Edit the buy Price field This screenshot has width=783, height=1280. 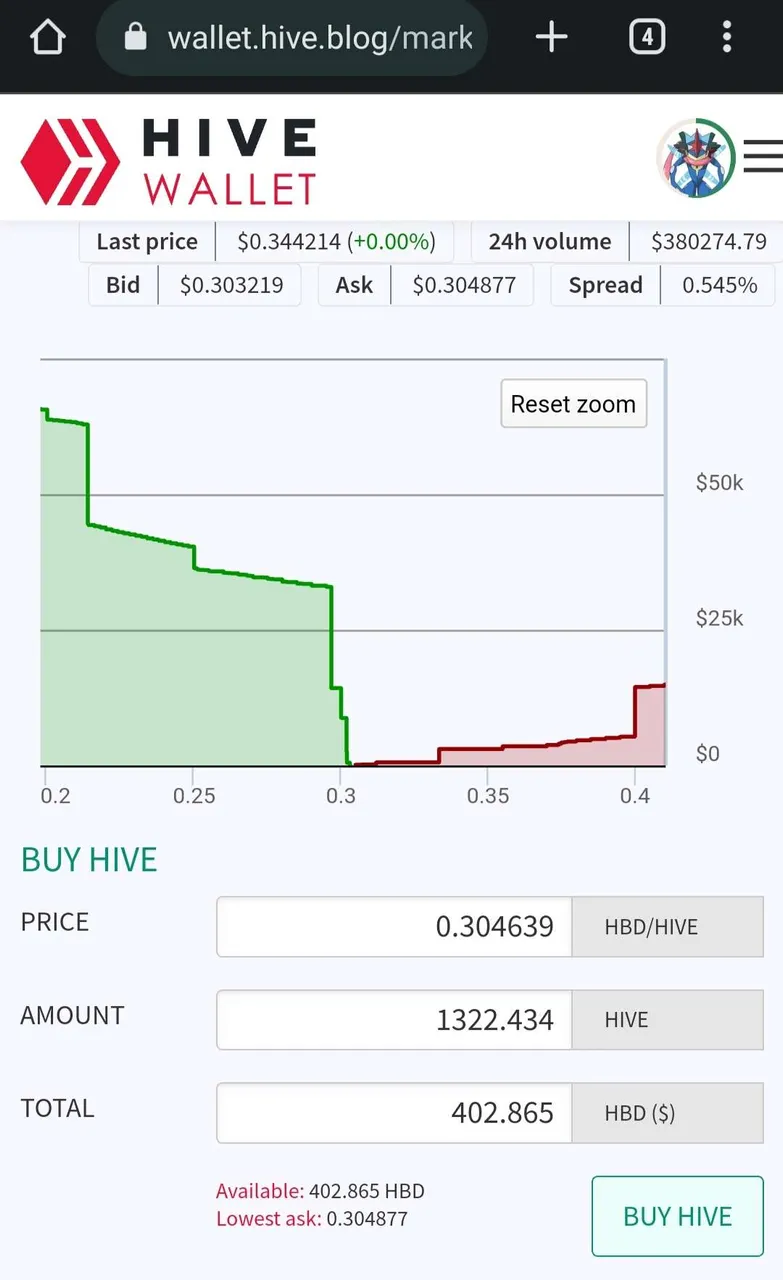point(394,927)
